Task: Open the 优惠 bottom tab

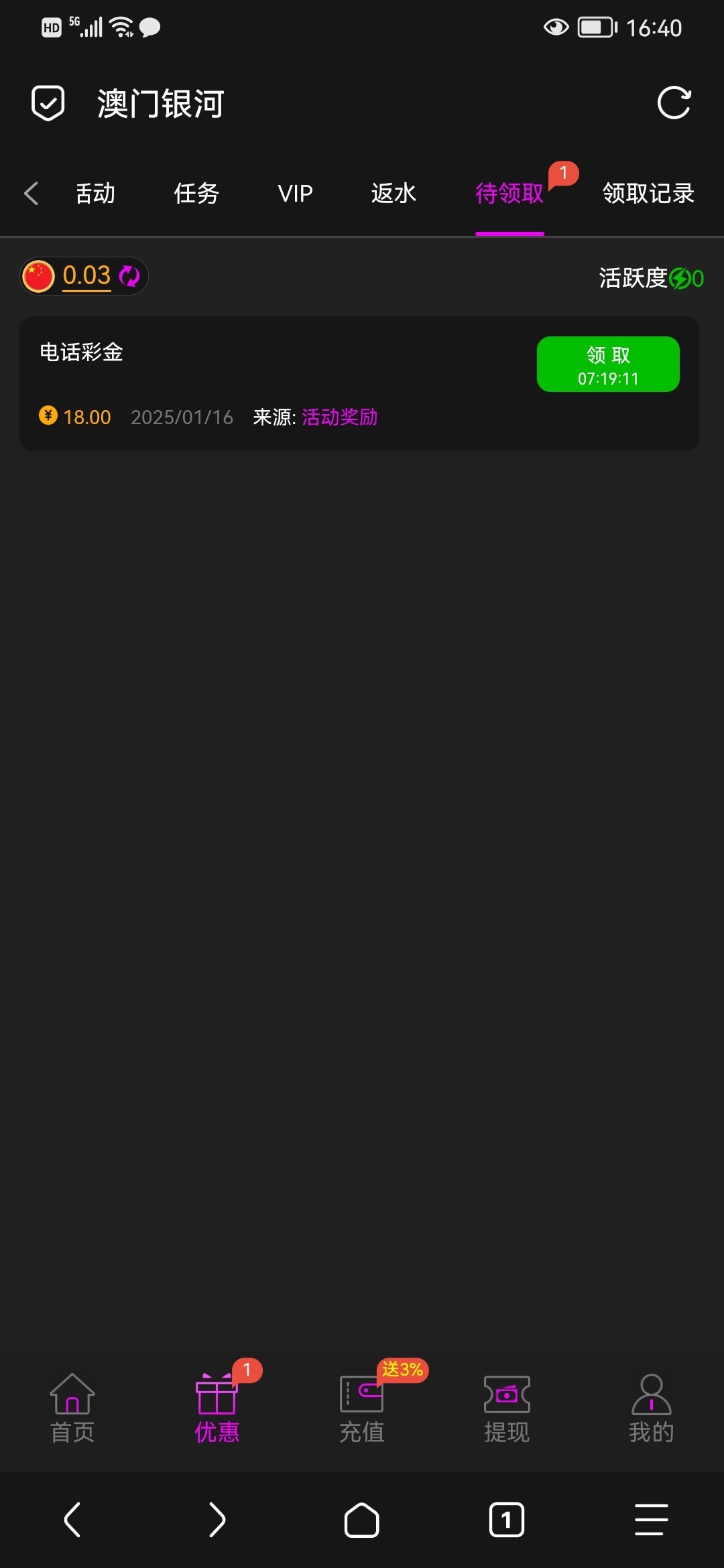Action: (217, 1407)
